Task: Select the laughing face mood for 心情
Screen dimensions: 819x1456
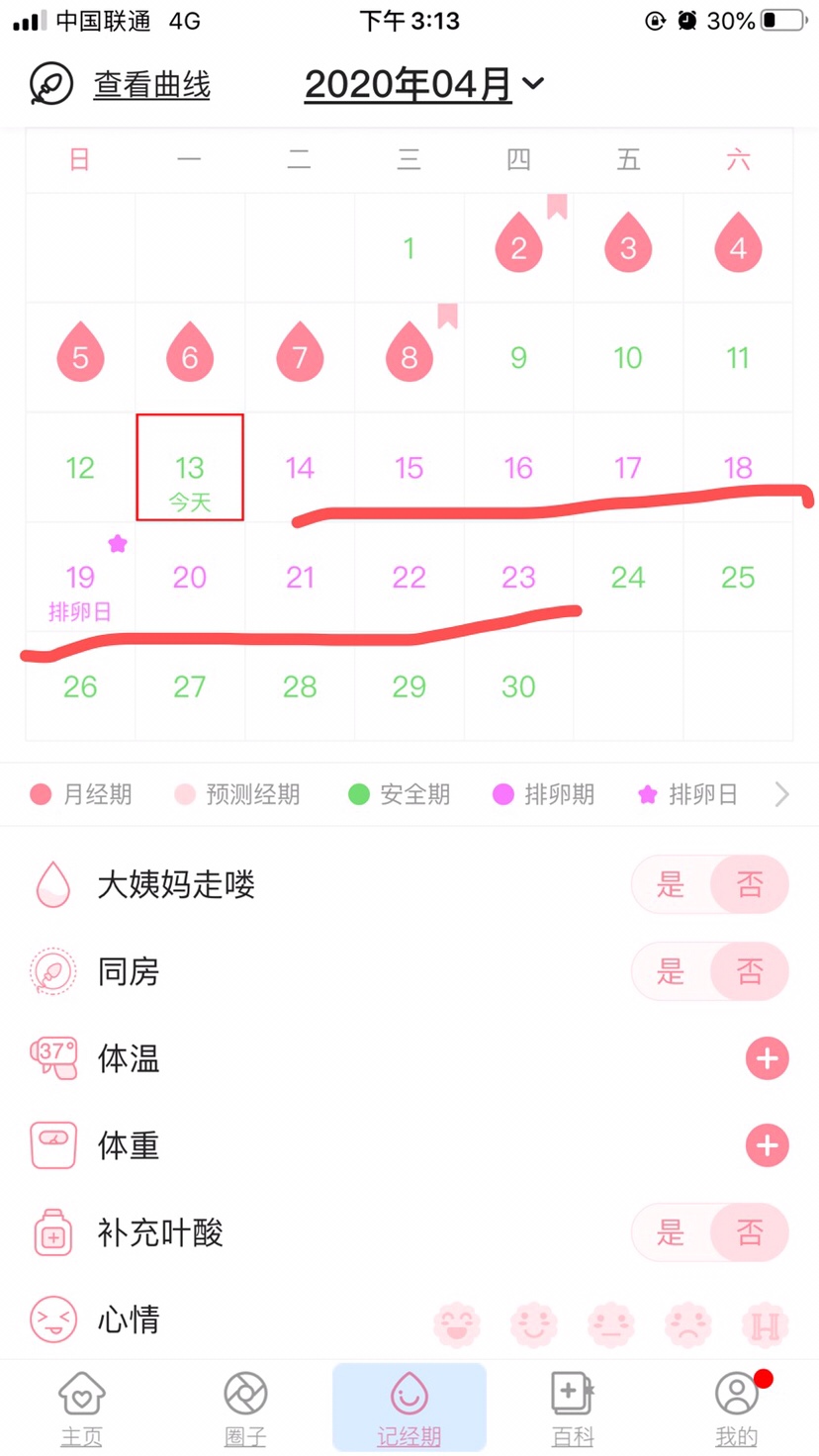Action: click(457, 1323)
